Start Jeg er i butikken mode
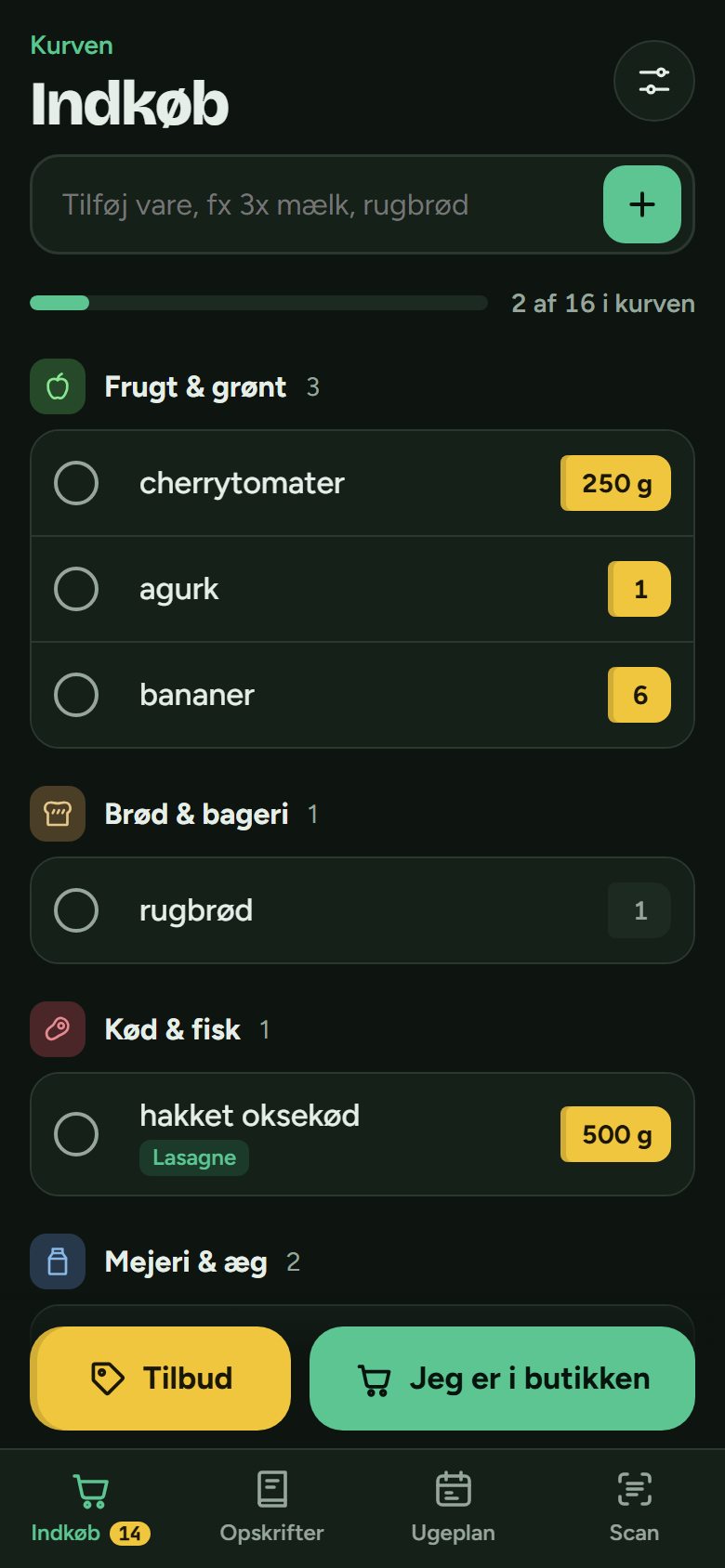The width and height of the screenshot is (725, 1568). tap(502, 1379)
